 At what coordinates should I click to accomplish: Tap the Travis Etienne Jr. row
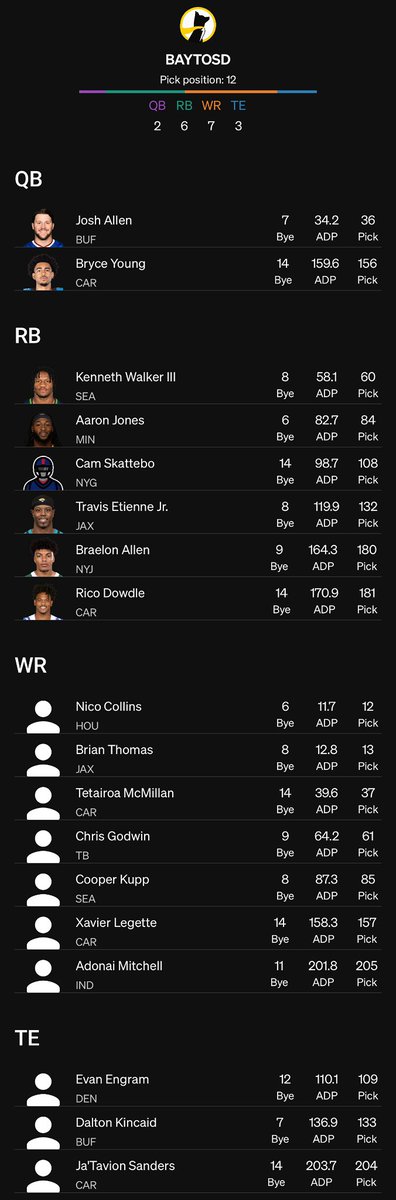pyautogui.click(x=198, y=514)
